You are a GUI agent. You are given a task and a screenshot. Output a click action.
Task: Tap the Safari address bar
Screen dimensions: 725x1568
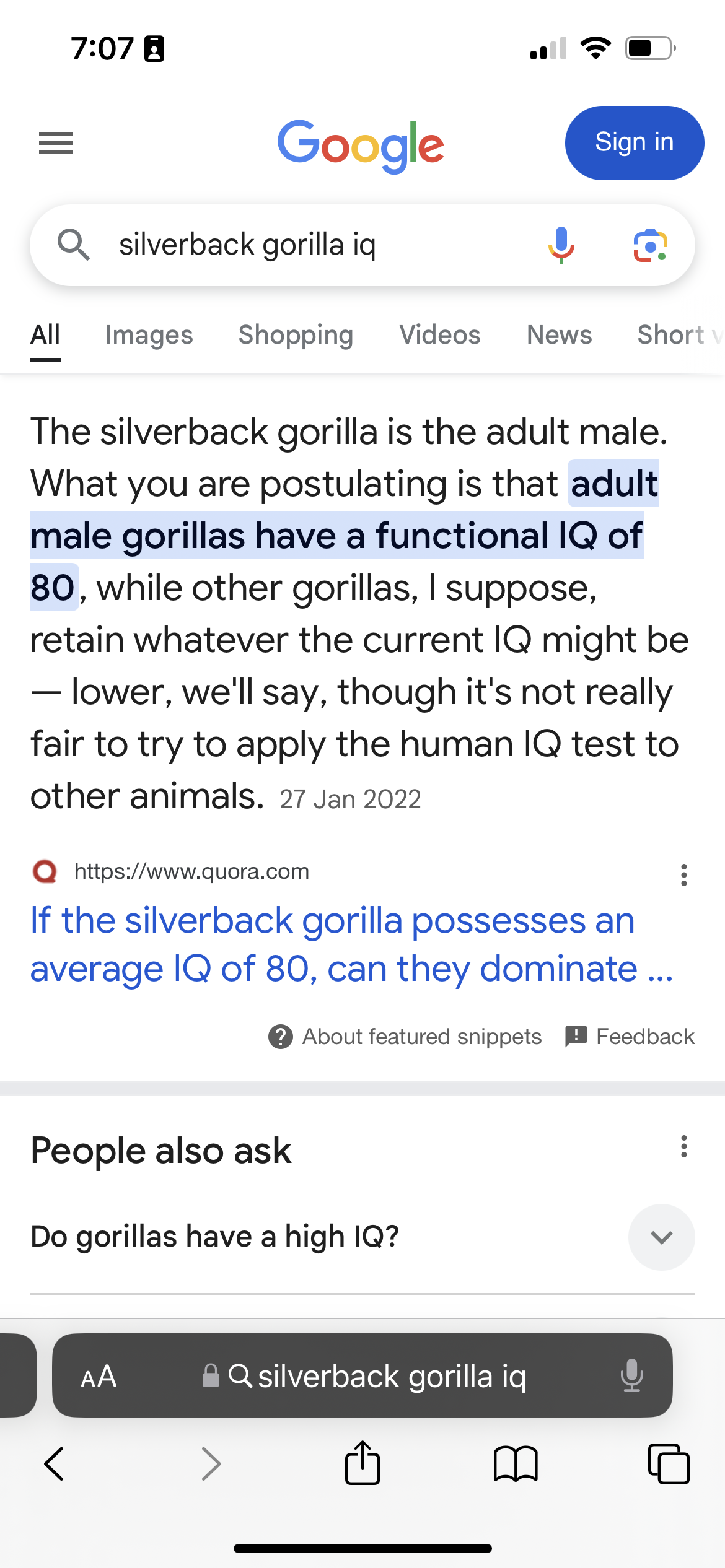pos(362,1375)
